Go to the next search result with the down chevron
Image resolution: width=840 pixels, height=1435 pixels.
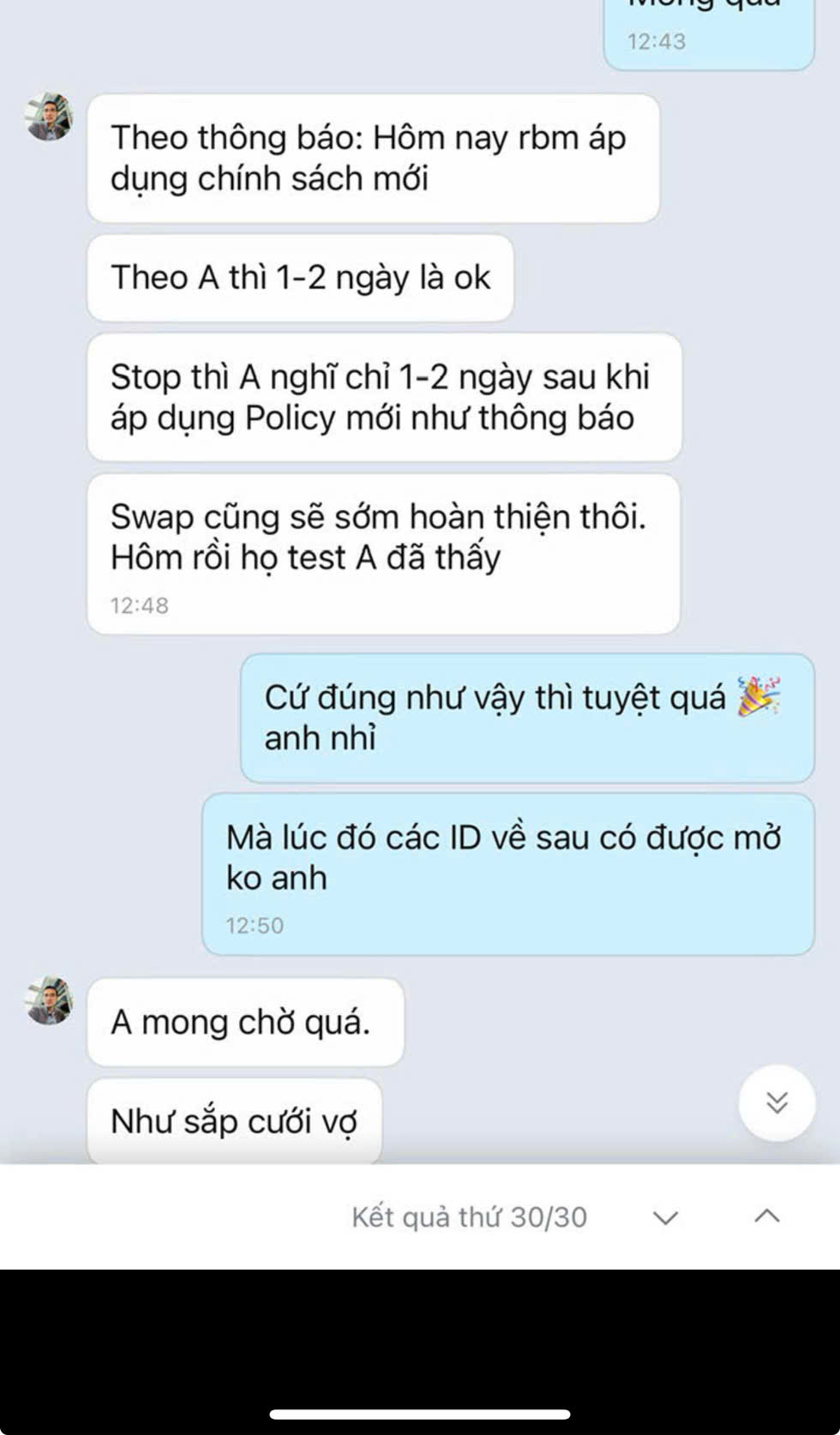[x=666, y=1217]
